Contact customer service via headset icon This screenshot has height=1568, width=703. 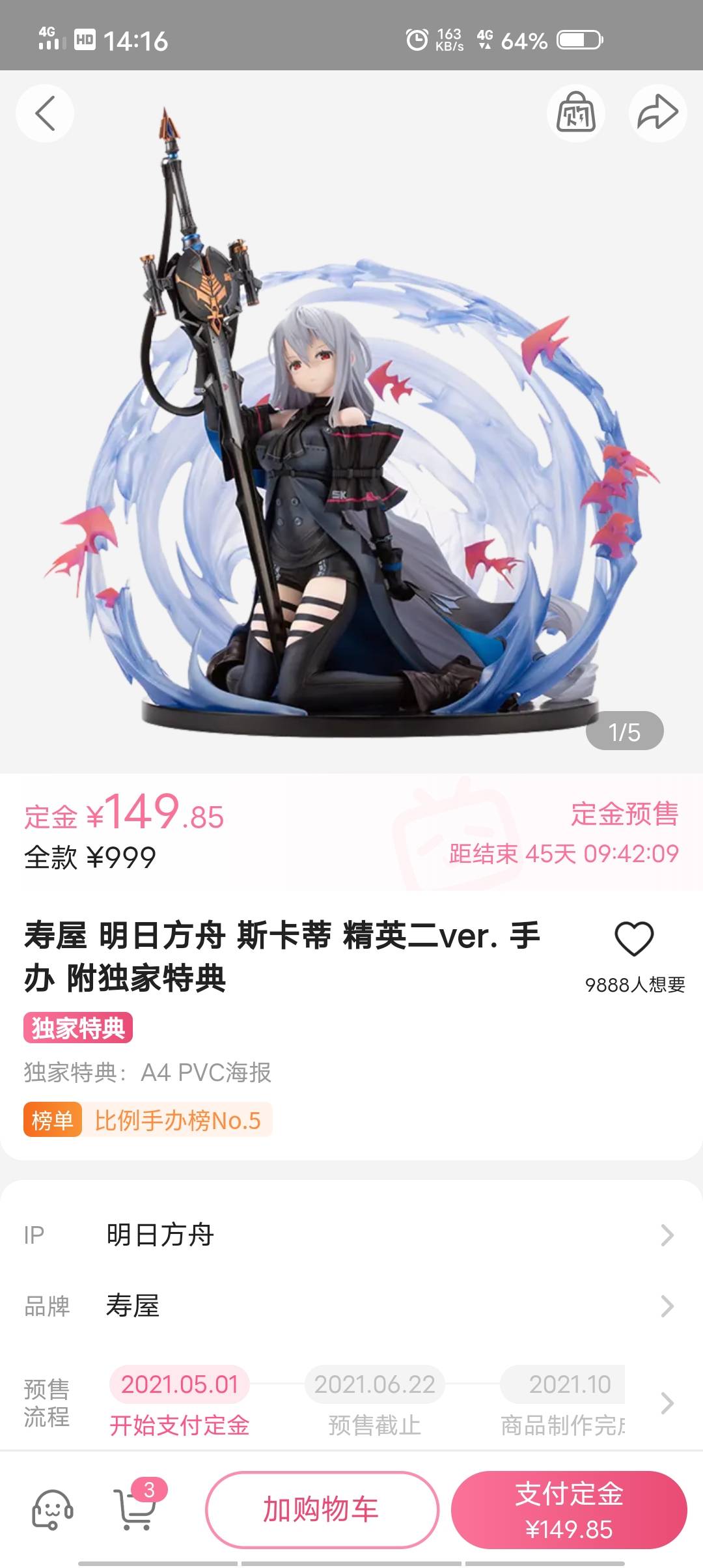tap(52, 1509)
